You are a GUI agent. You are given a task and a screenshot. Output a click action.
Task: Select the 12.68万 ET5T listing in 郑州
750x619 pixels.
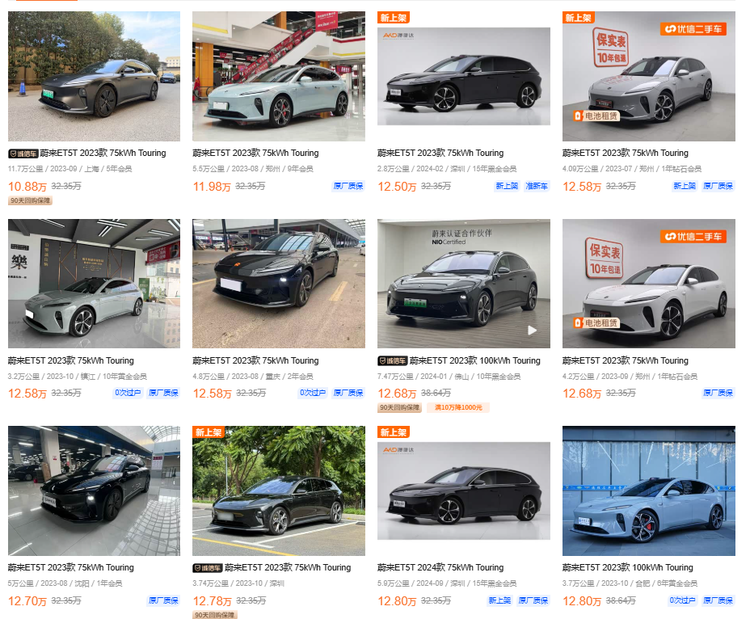tap(648, 284)
